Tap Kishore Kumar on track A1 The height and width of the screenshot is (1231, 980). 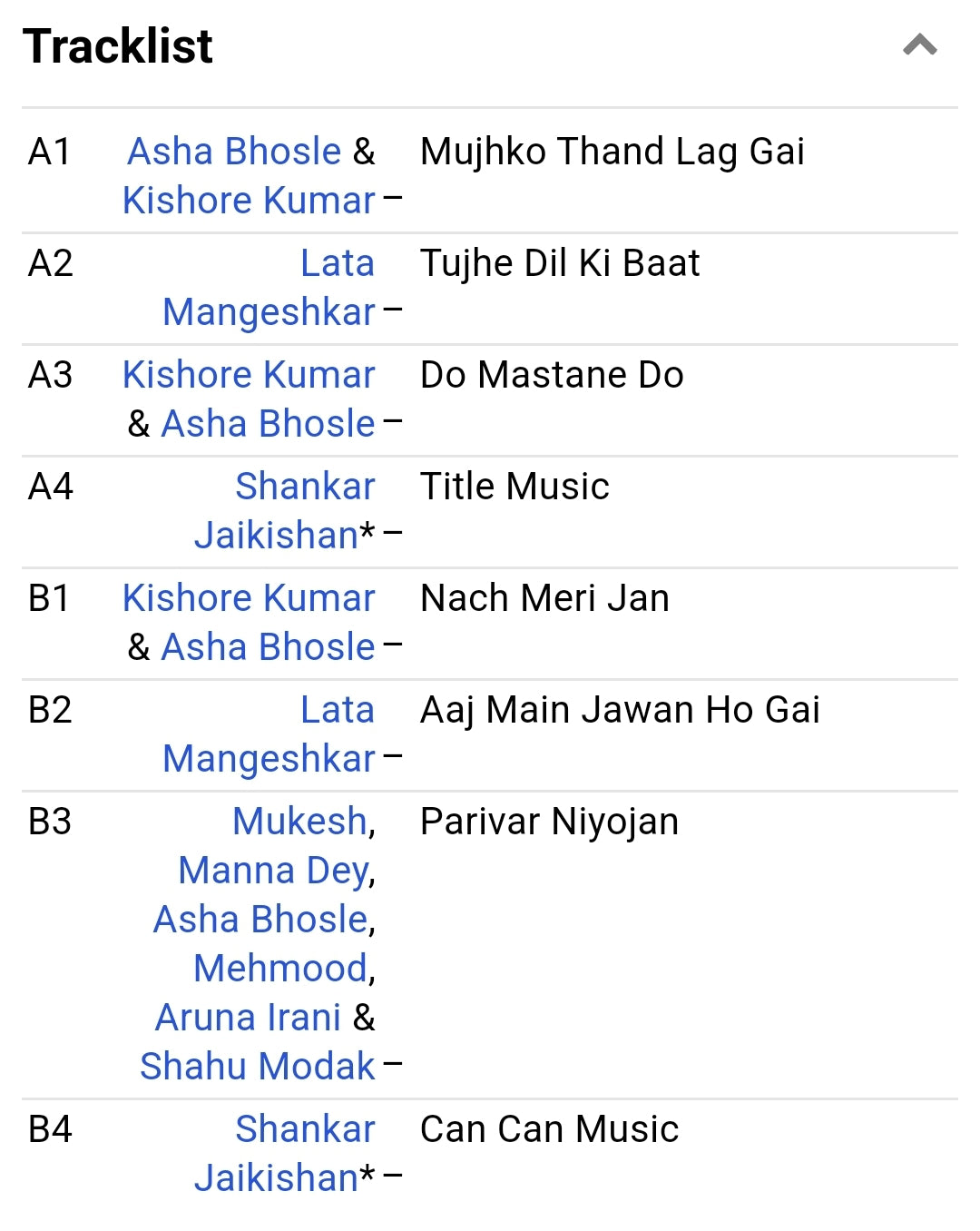point(249,201)
